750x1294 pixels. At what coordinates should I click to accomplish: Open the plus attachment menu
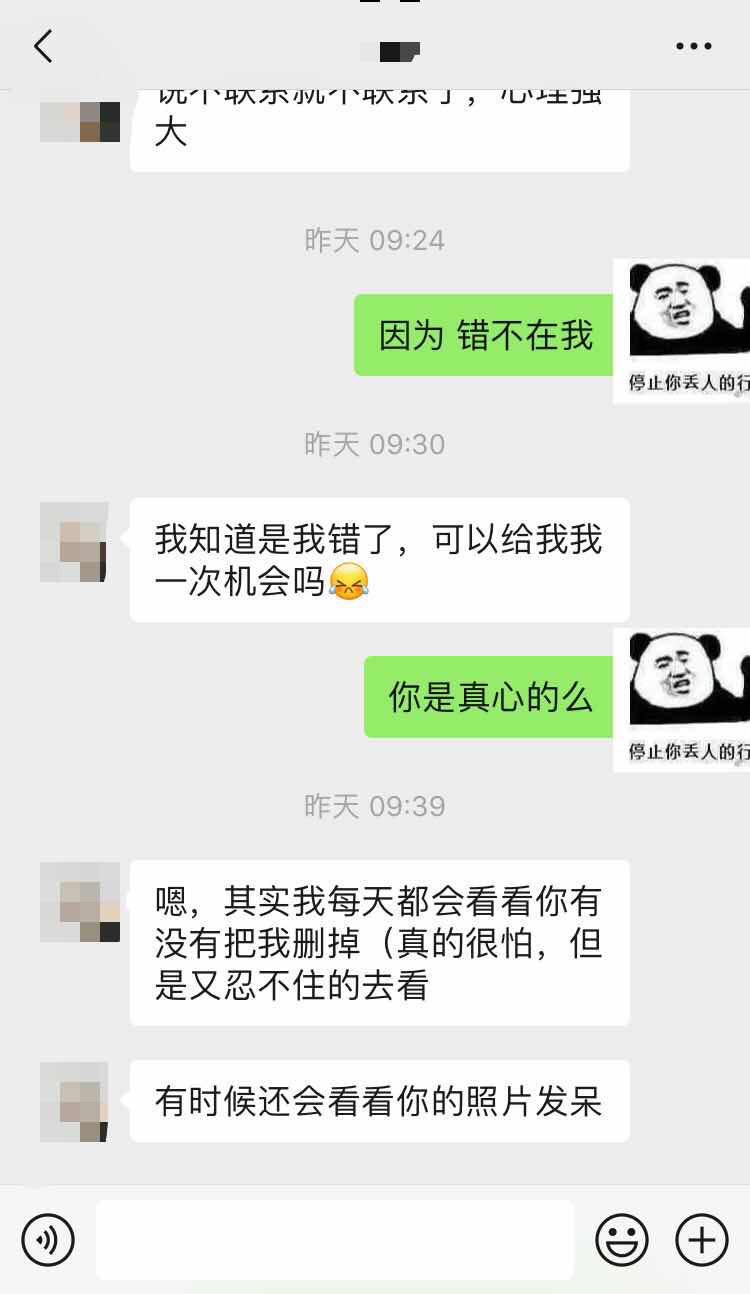click(x=702, y=1240)
